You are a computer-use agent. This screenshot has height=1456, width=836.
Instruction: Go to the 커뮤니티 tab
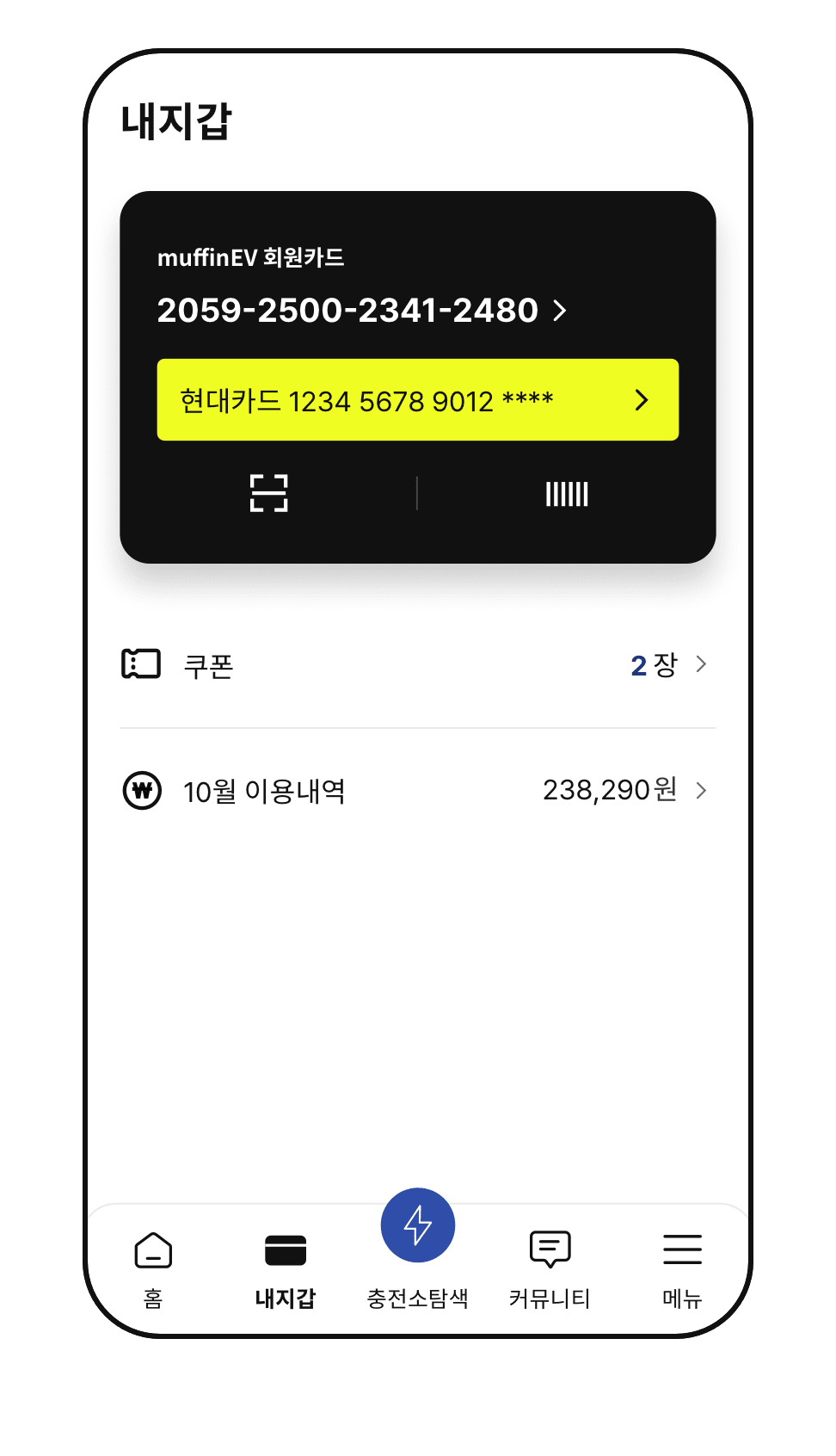(550, 1270)
